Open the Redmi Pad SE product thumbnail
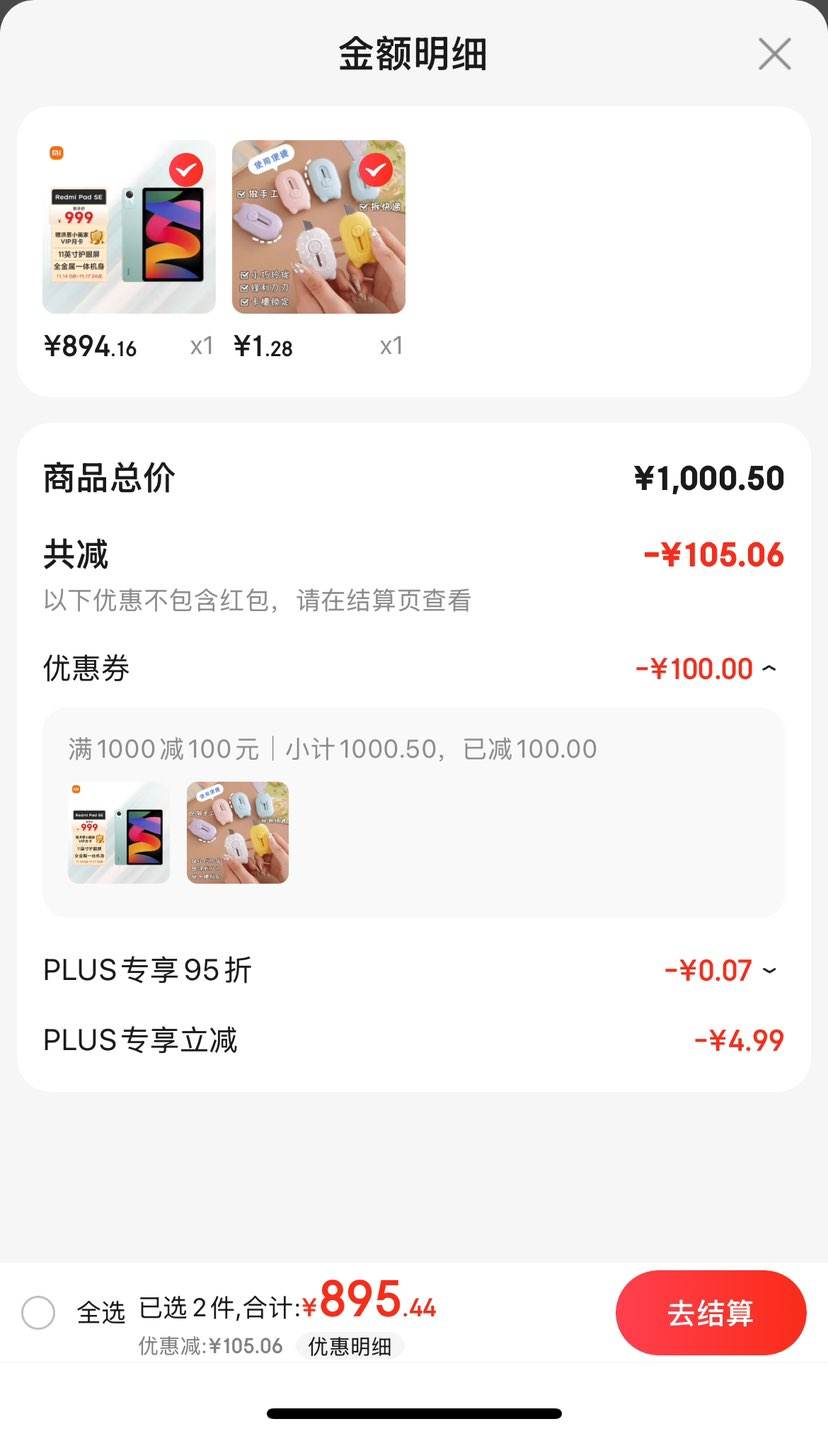Viewport: 828px width, 1436px height. click(x=128, y=226)
